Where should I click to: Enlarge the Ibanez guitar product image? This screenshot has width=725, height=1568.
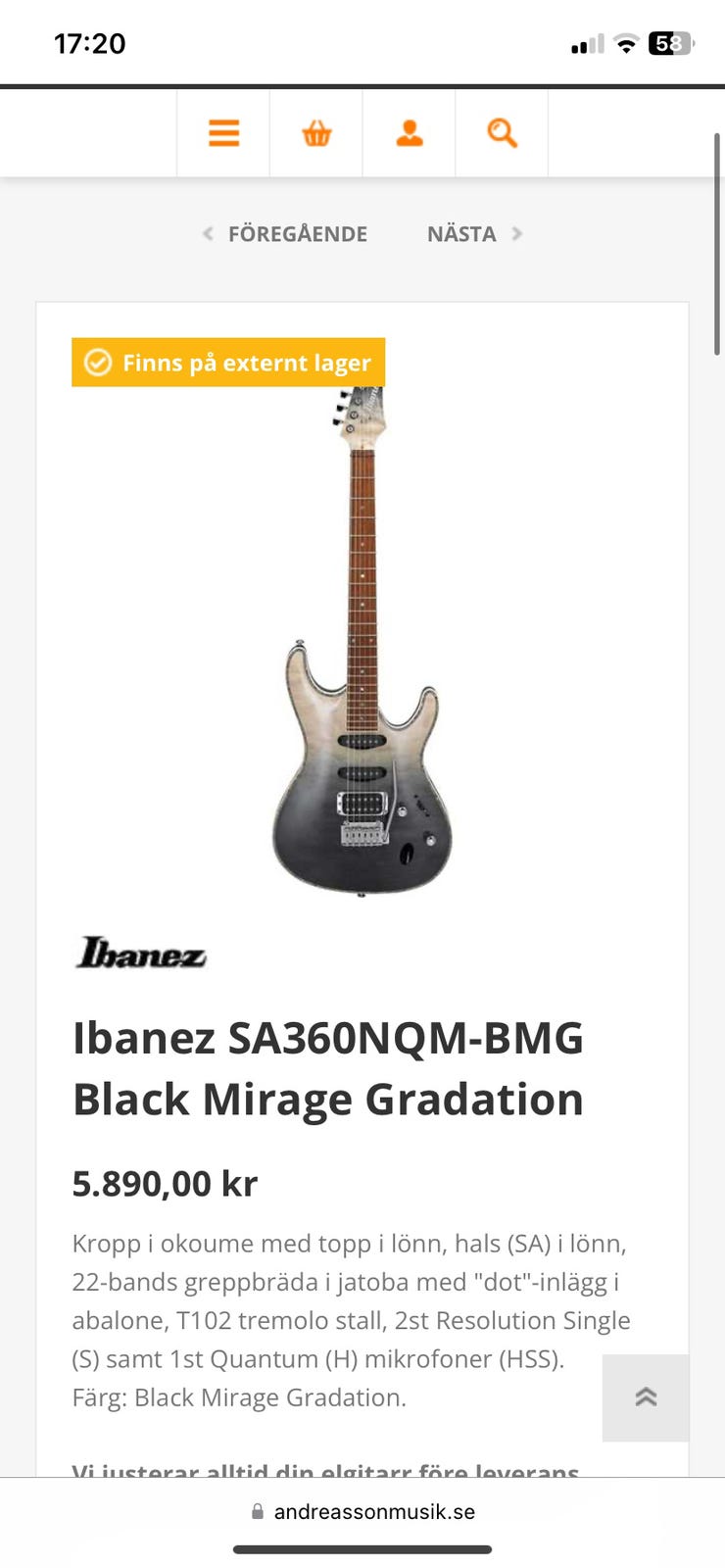[x=362, y=642]
